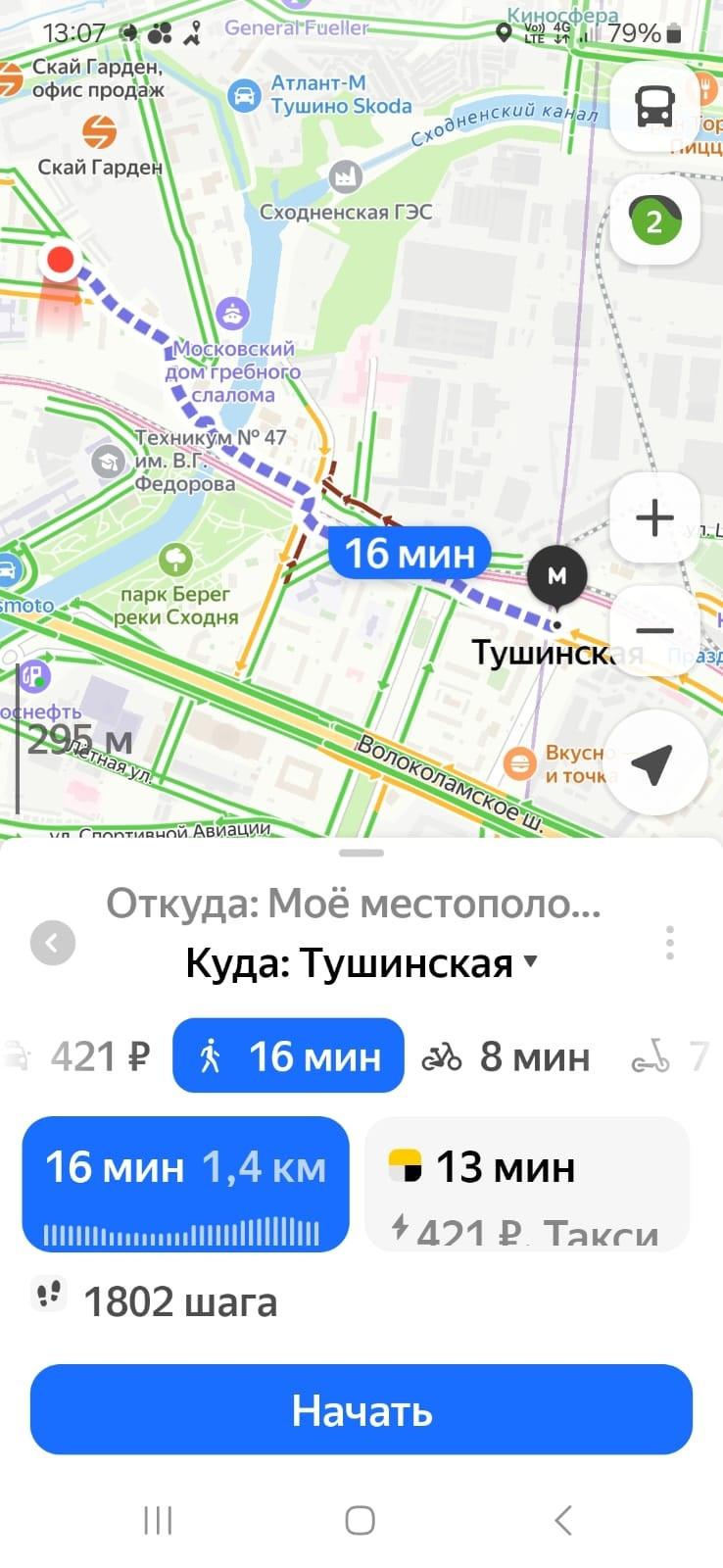Go back from route panel
The height and width of the screenshot is (1568, 723).
53,944
